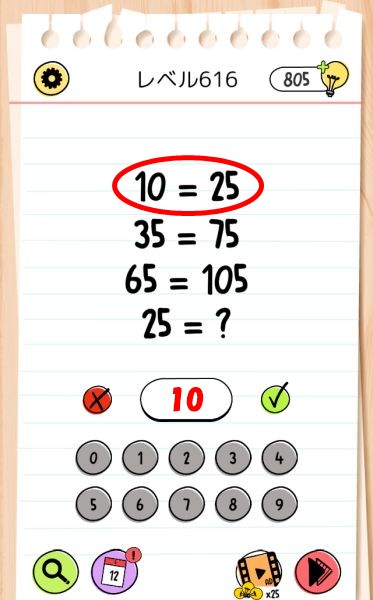Use the magnifier hint button
Viewport: 373px width, 600px height.
point(56,572)
